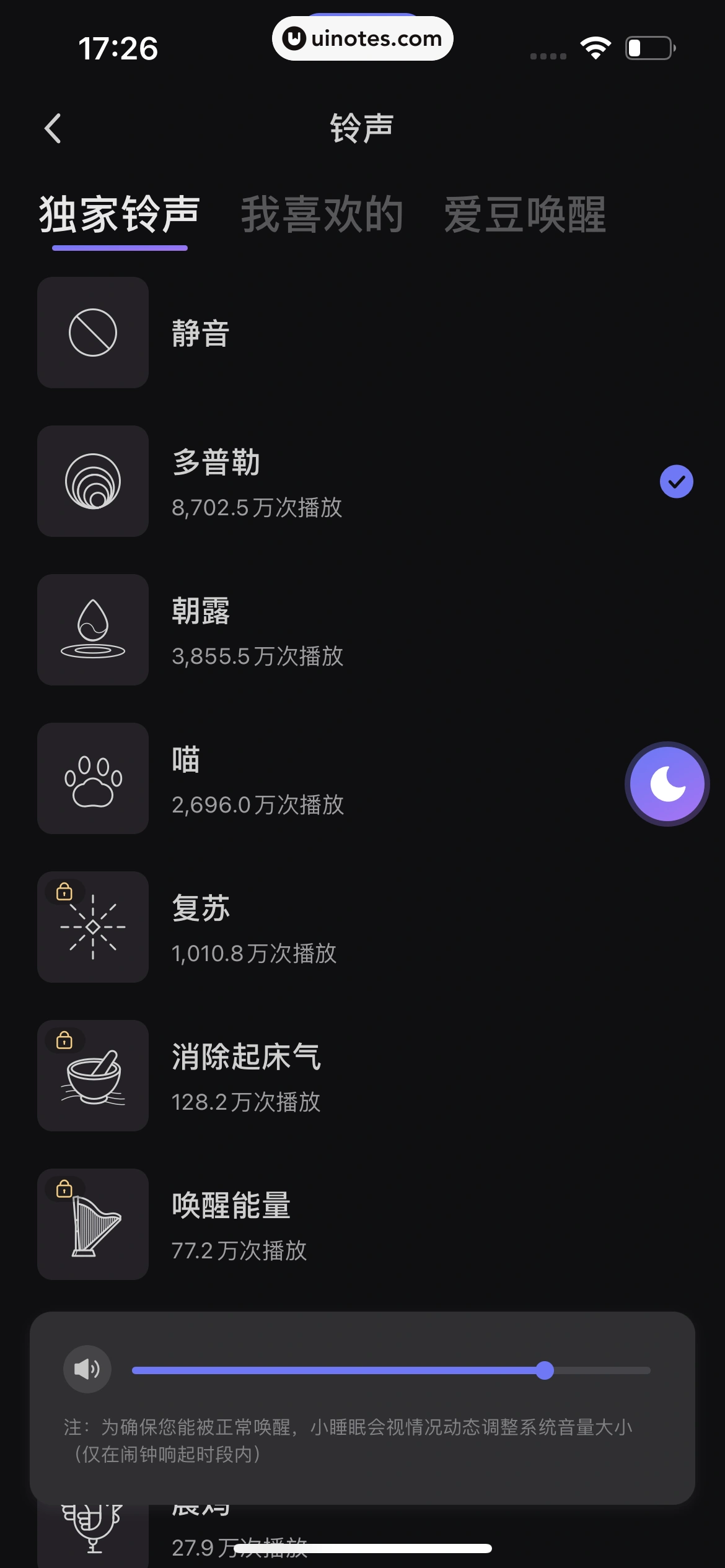Select the 朝露 ringtone row
This screenshot has height=1568, width=725.
pos(310,630)
